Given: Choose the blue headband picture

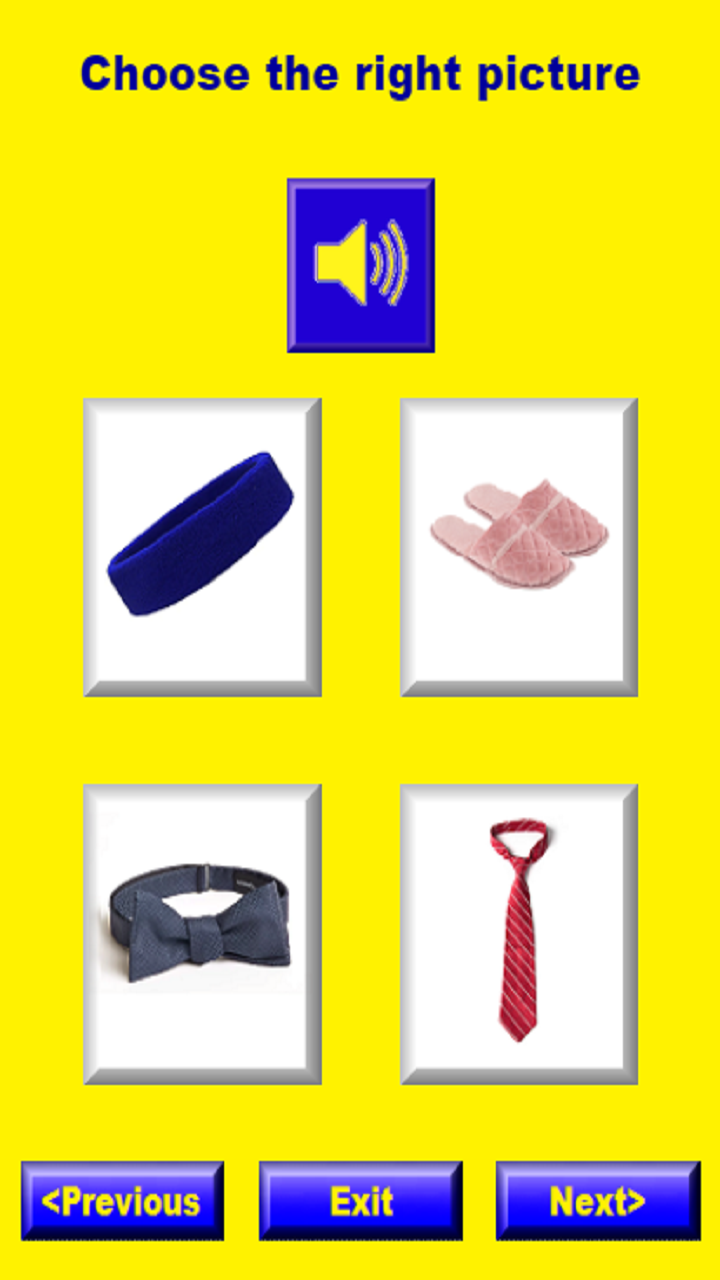Looking at the screenshot, I should coord(202,547).
